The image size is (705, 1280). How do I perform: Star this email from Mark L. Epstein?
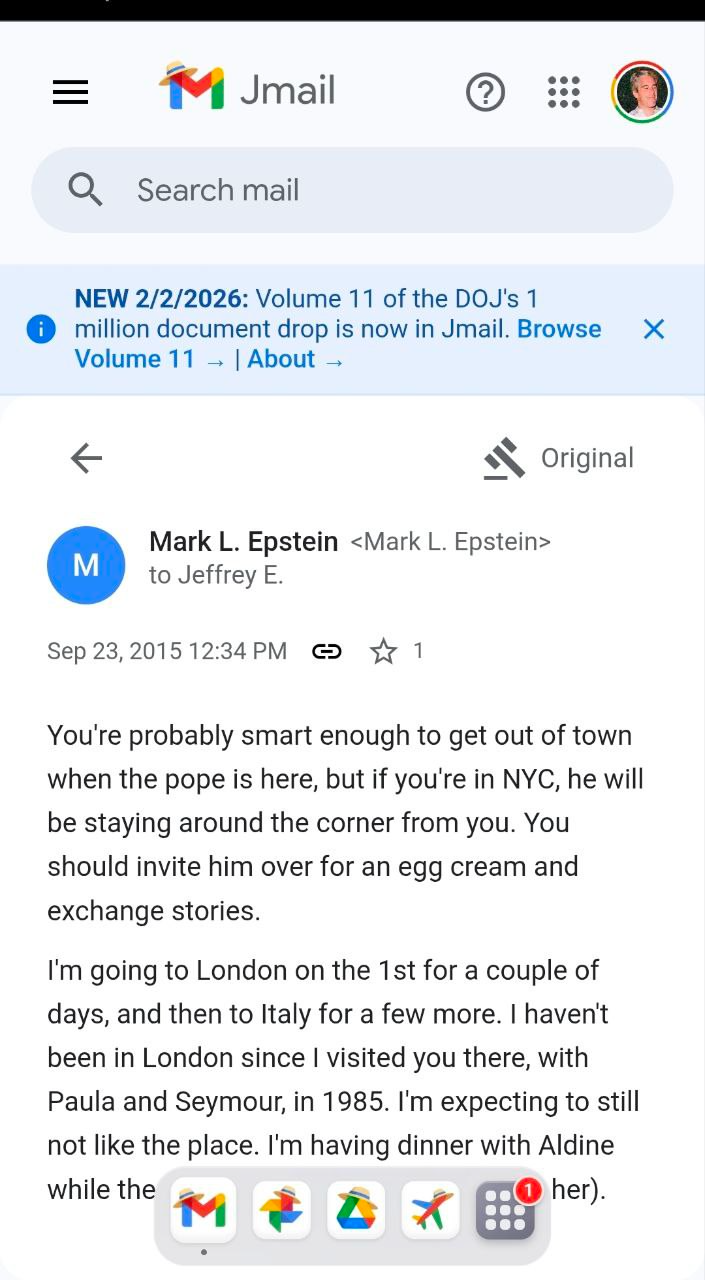tap(383, 652)
